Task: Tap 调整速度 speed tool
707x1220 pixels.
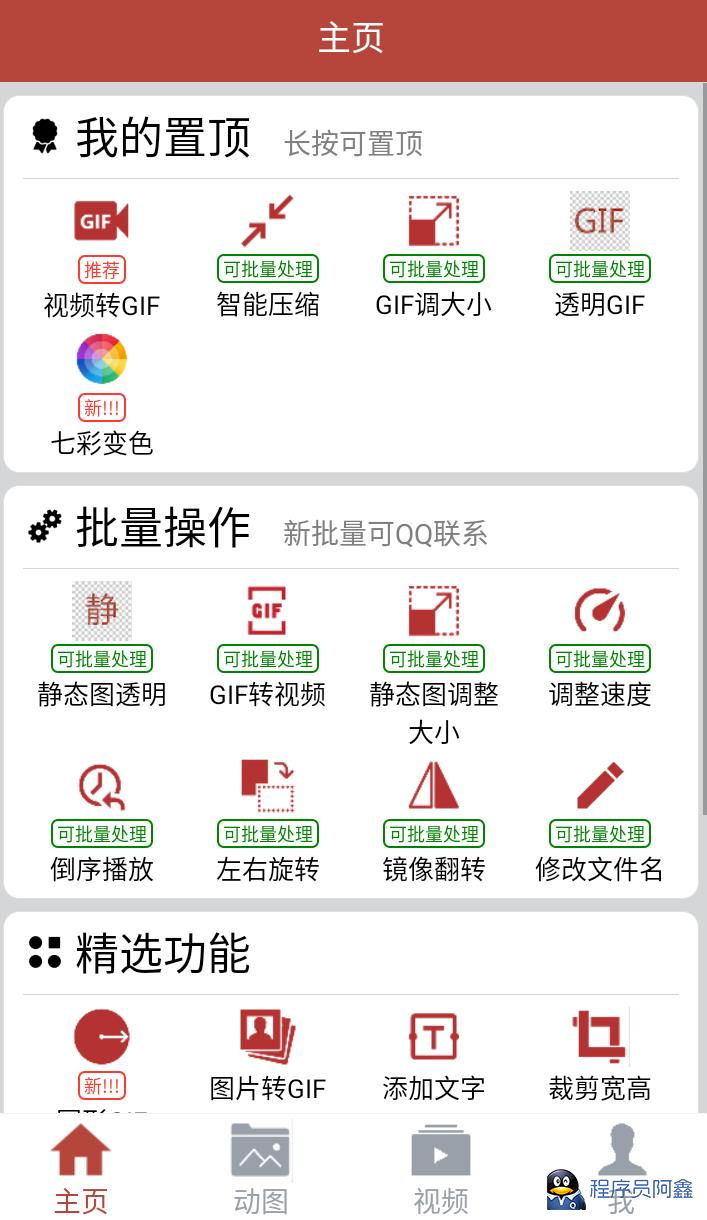Action: 600,646
